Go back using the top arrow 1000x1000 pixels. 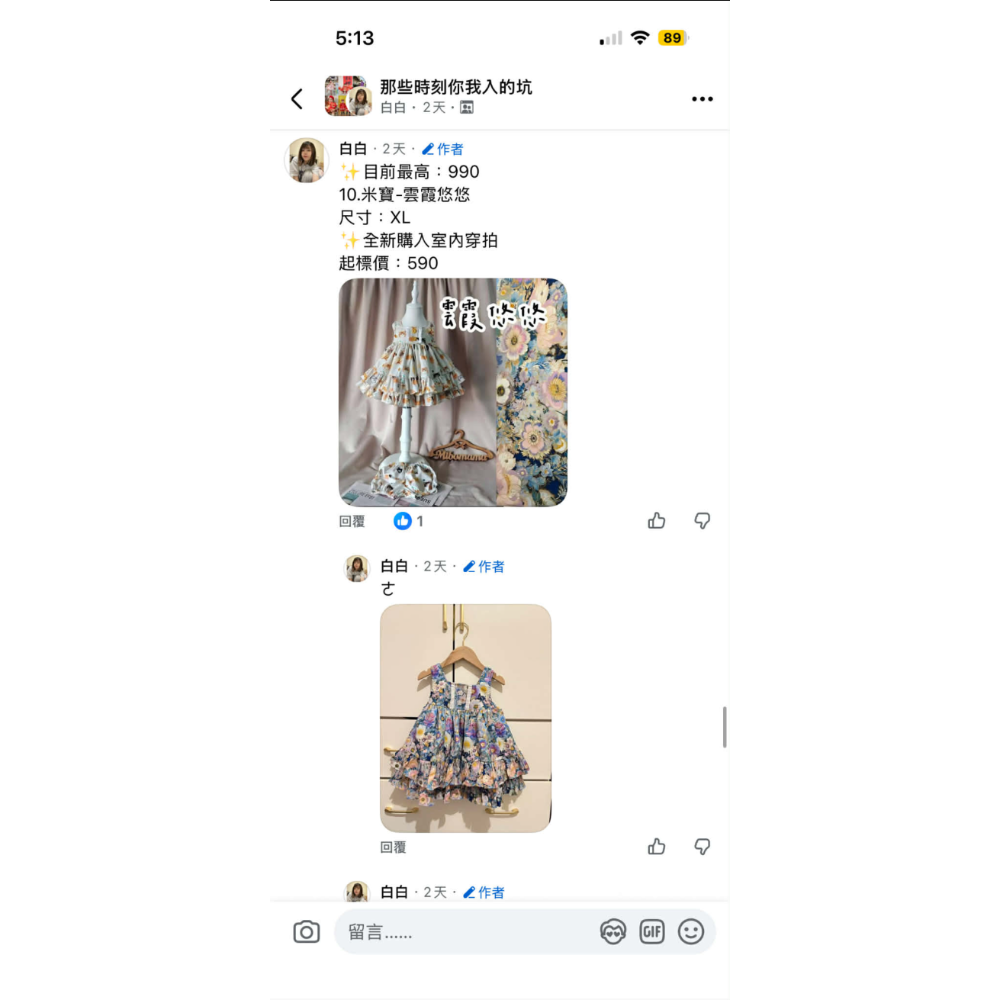(297, 98)
